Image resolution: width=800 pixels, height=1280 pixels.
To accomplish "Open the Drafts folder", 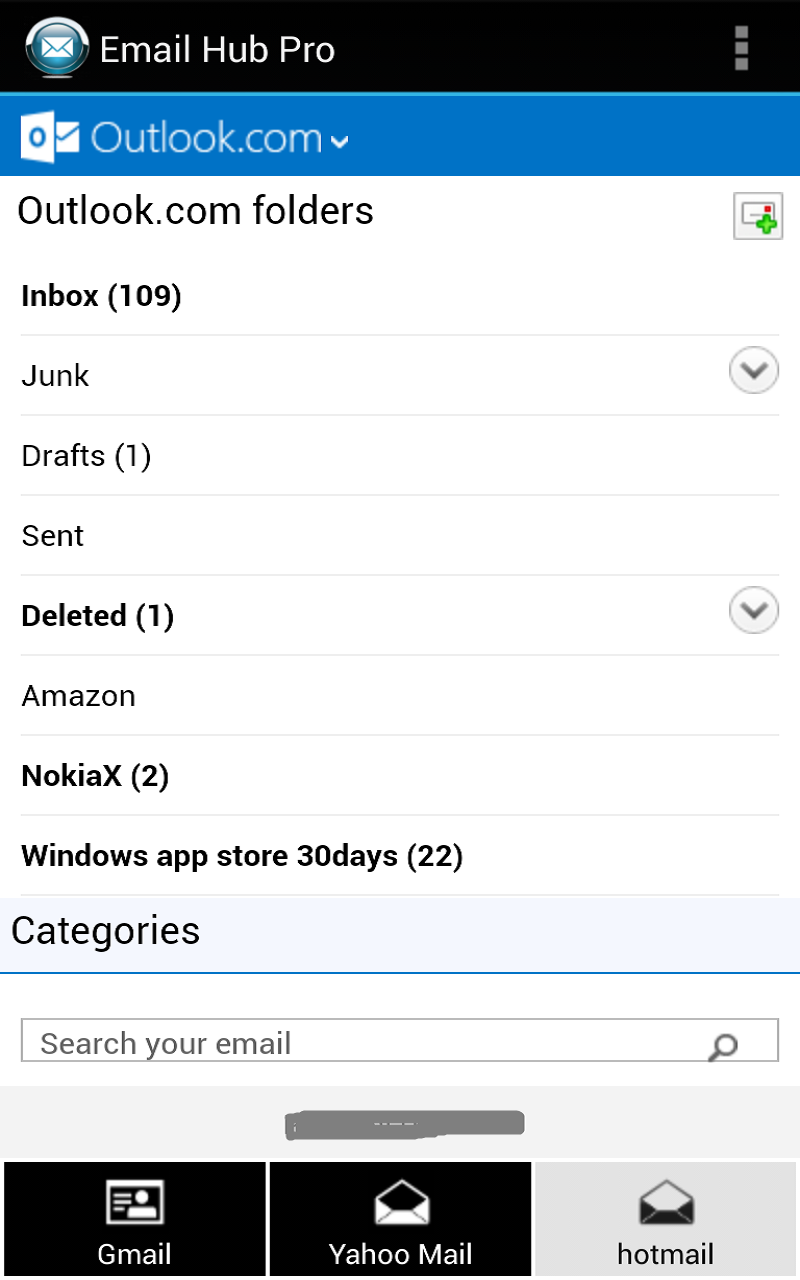I will click(86, 455).
